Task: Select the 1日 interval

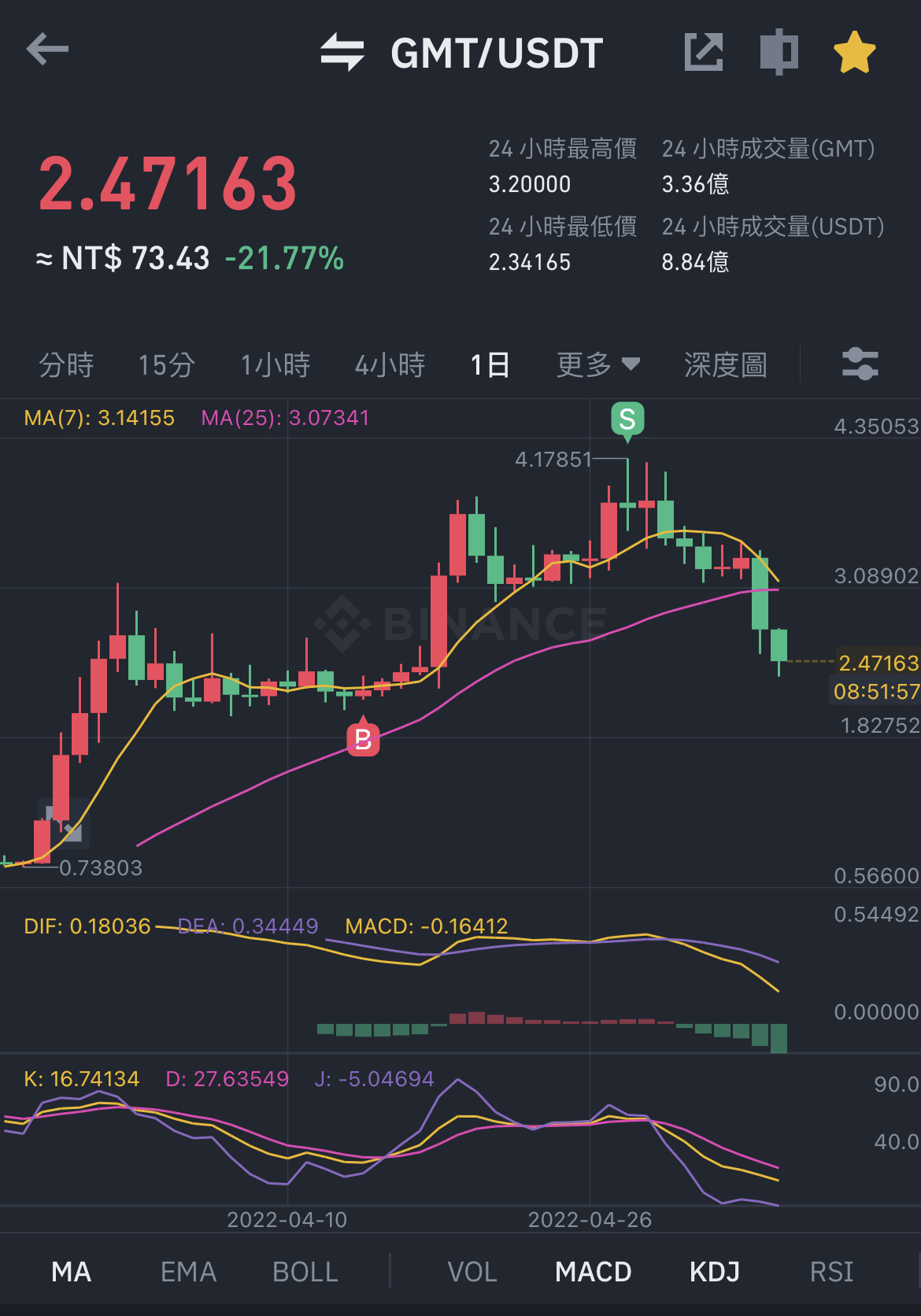Action: click(x=490, y=364)
